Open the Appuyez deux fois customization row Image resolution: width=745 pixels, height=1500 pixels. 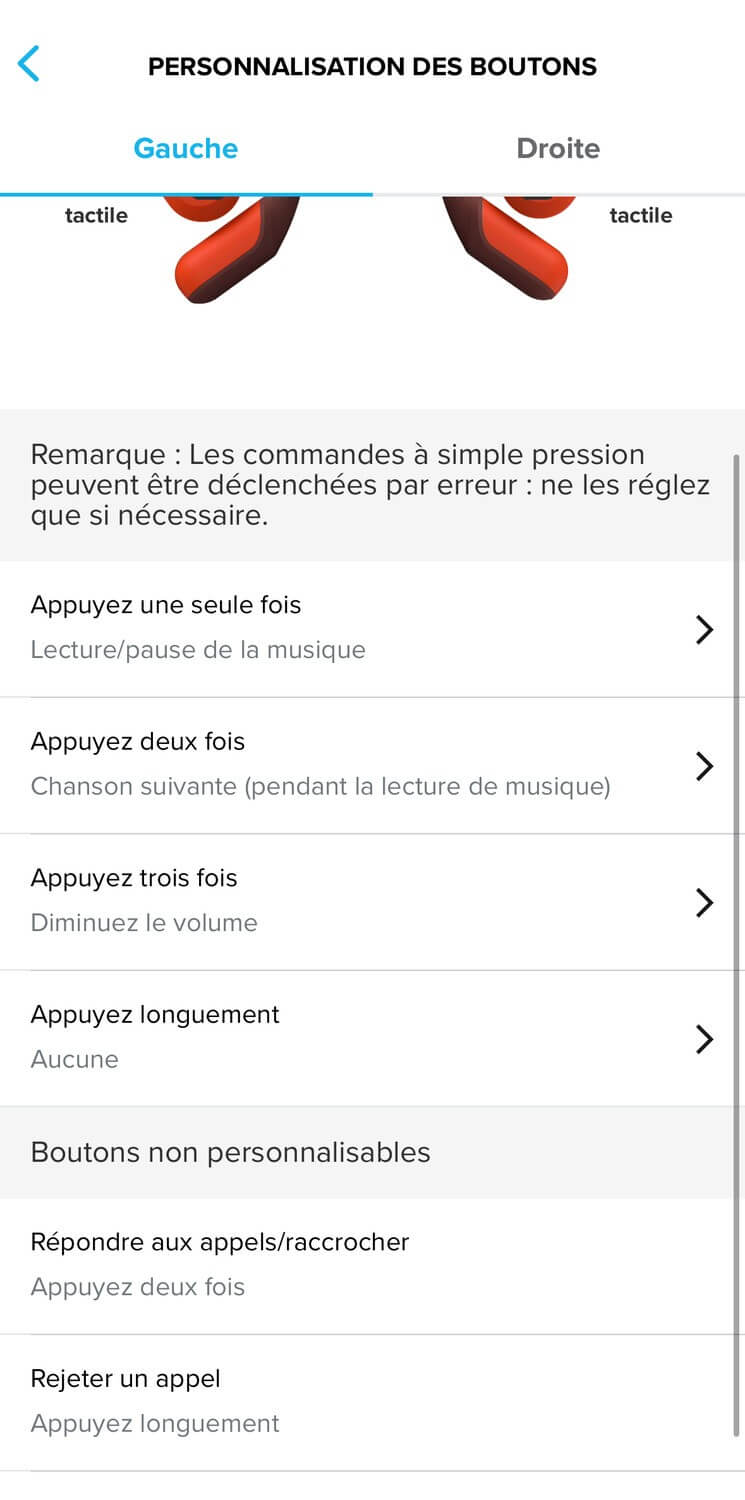point(372,765)
